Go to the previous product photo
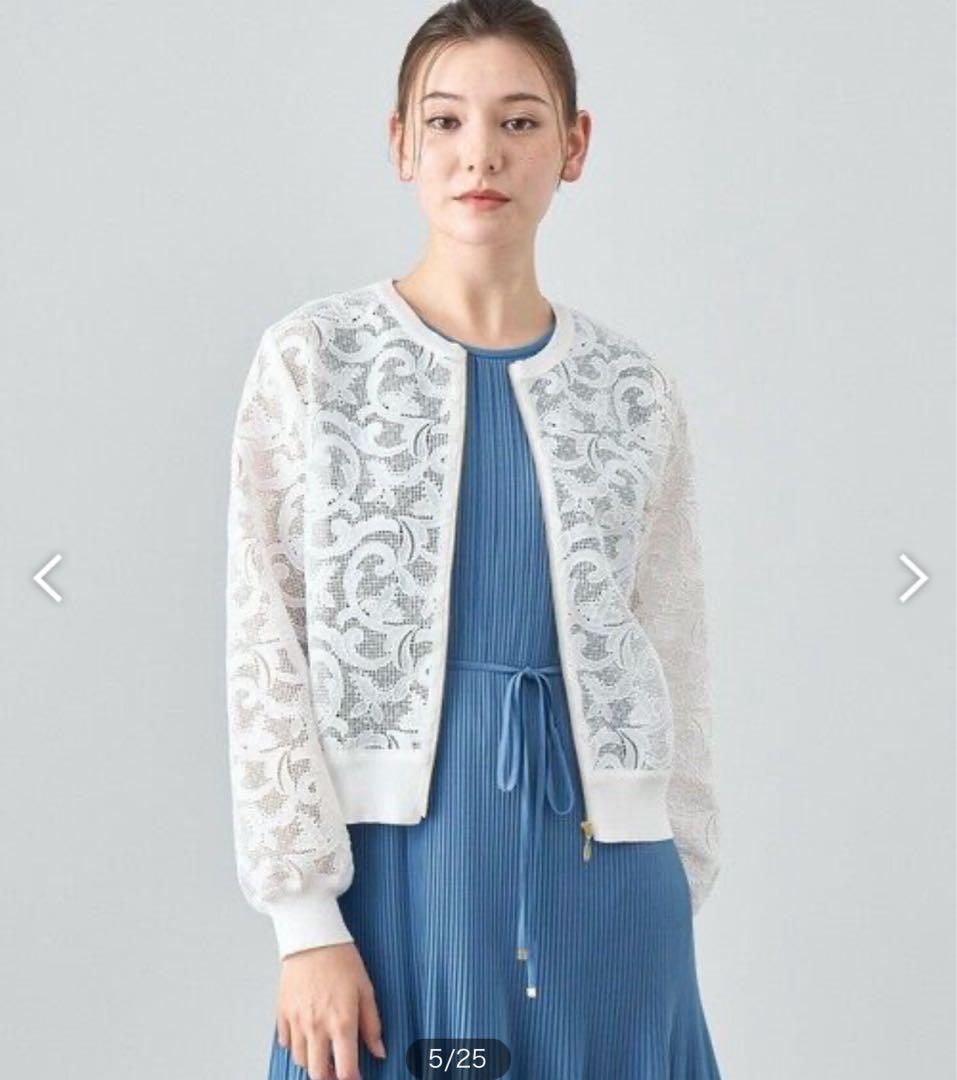957x1080 pixels. click(x=48, y=578)
